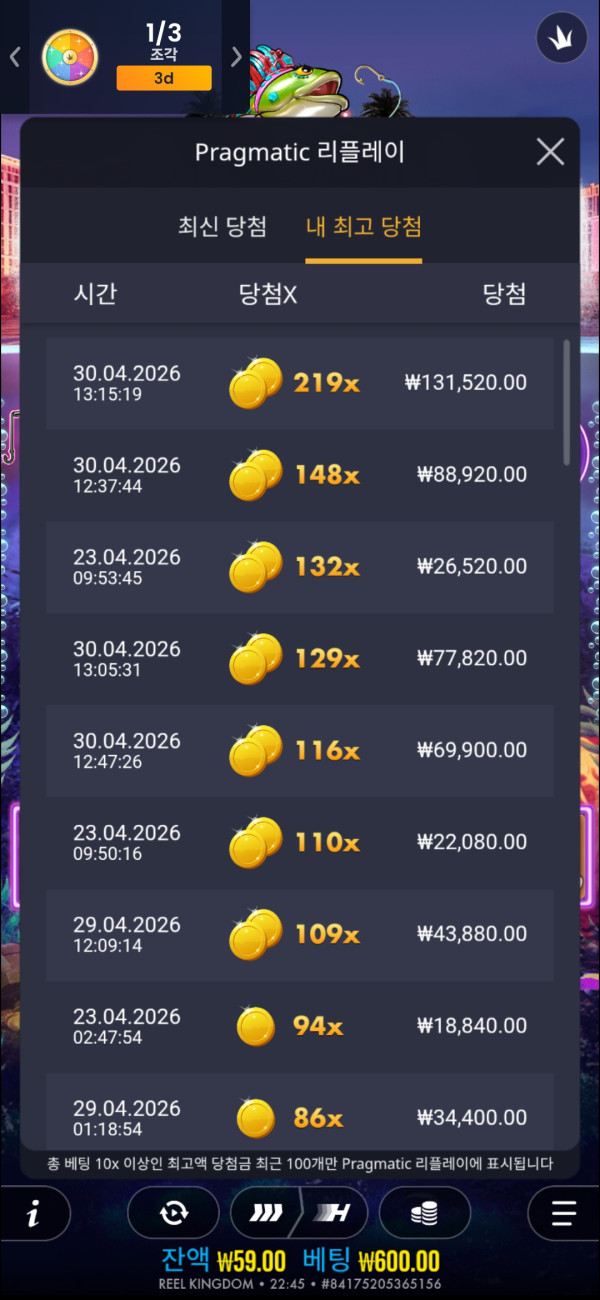
Task: Open the replay for the 148x win
Action: coord(299,475)
